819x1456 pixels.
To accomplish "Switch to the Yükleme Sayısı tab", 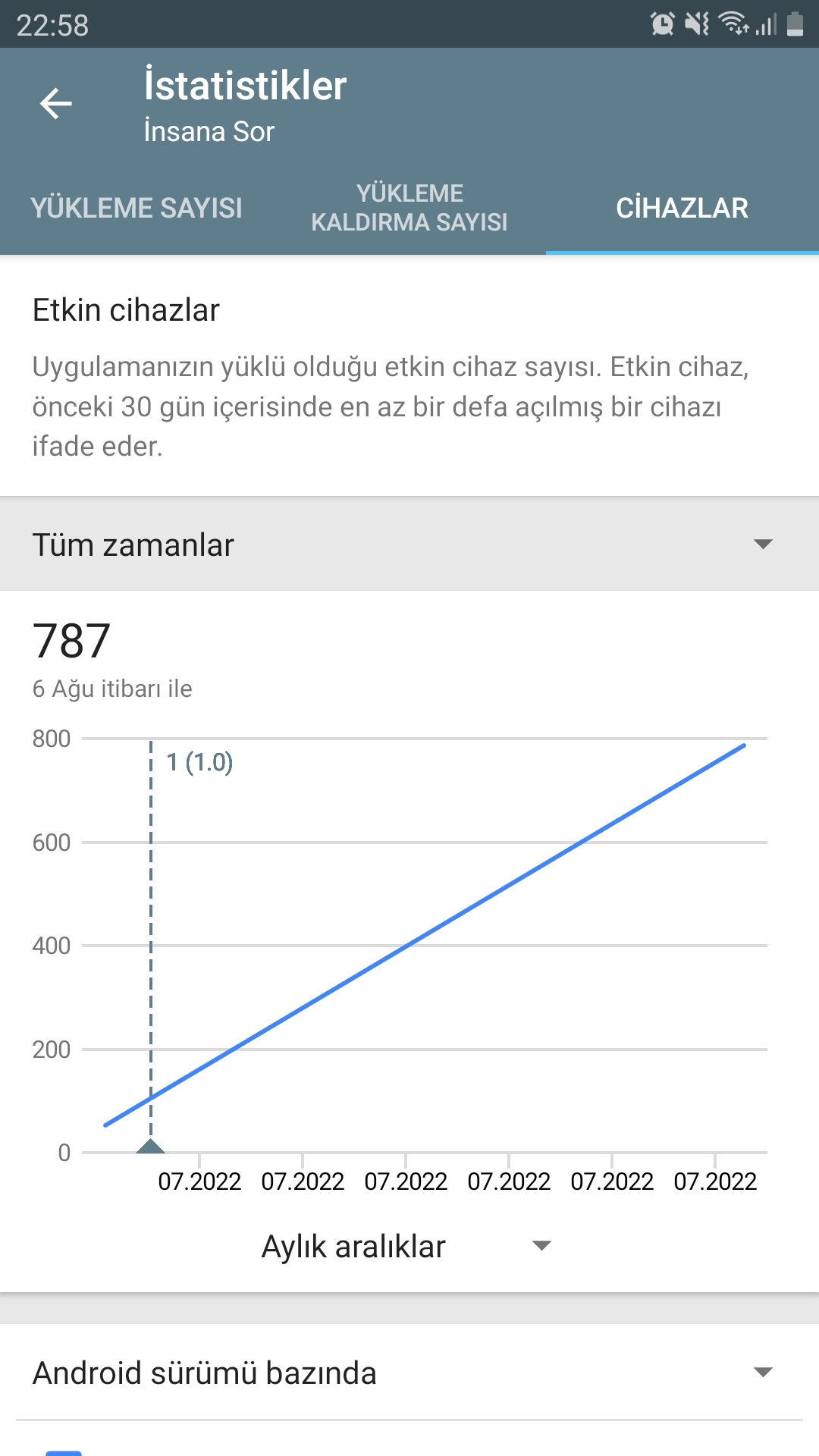I will (x=136, y=208).
